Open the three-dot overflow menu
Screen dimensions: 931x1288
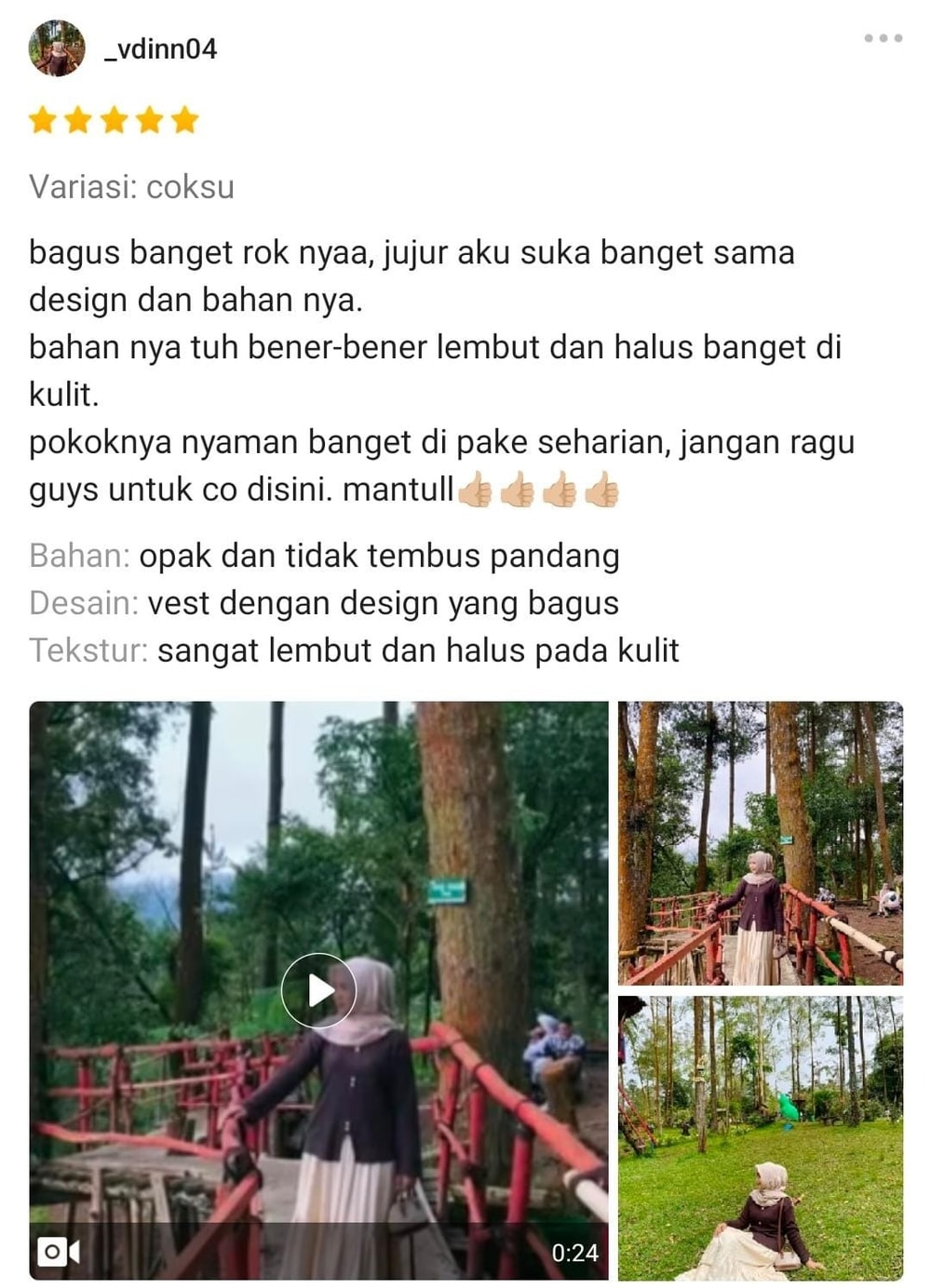(882, 38)
